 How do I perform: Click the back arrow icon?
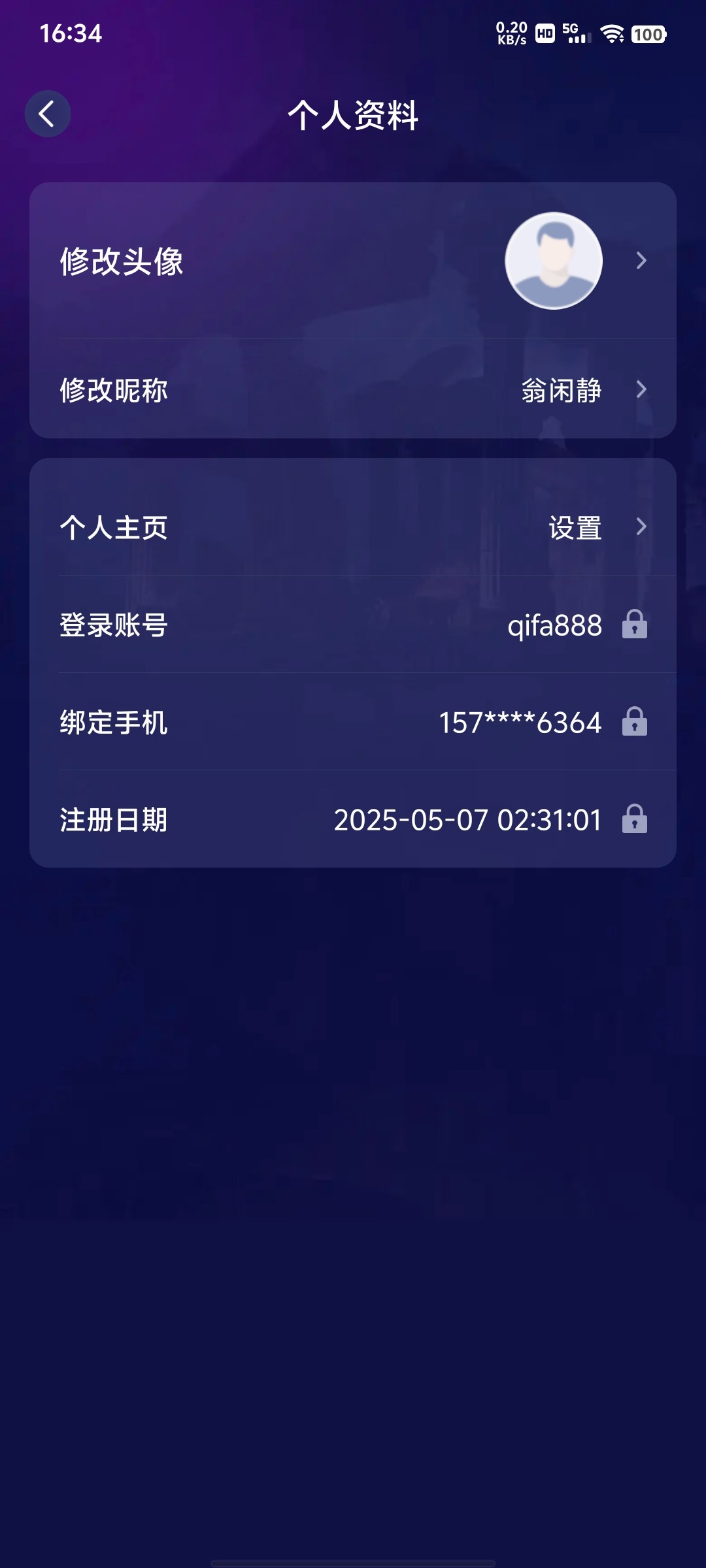pyautogui.click(x=46, y=112)
